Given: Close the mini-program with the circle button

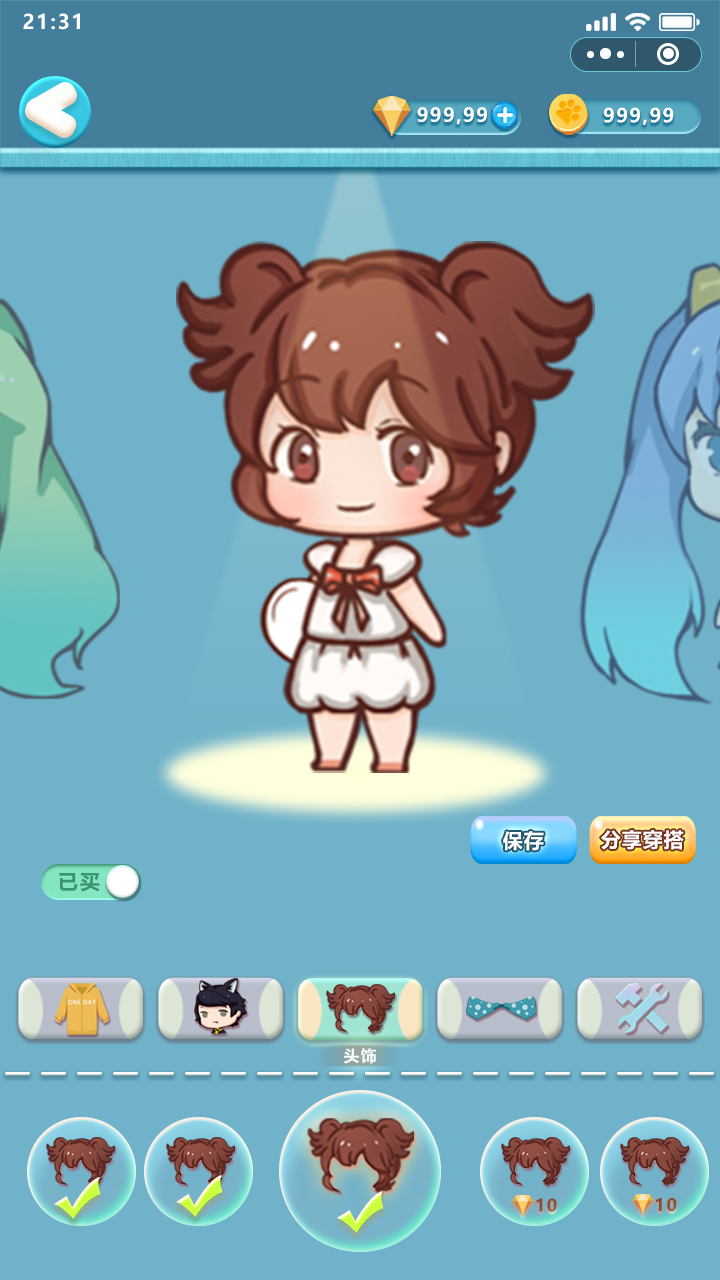Looking at the screenshot, I should (668, 54).
